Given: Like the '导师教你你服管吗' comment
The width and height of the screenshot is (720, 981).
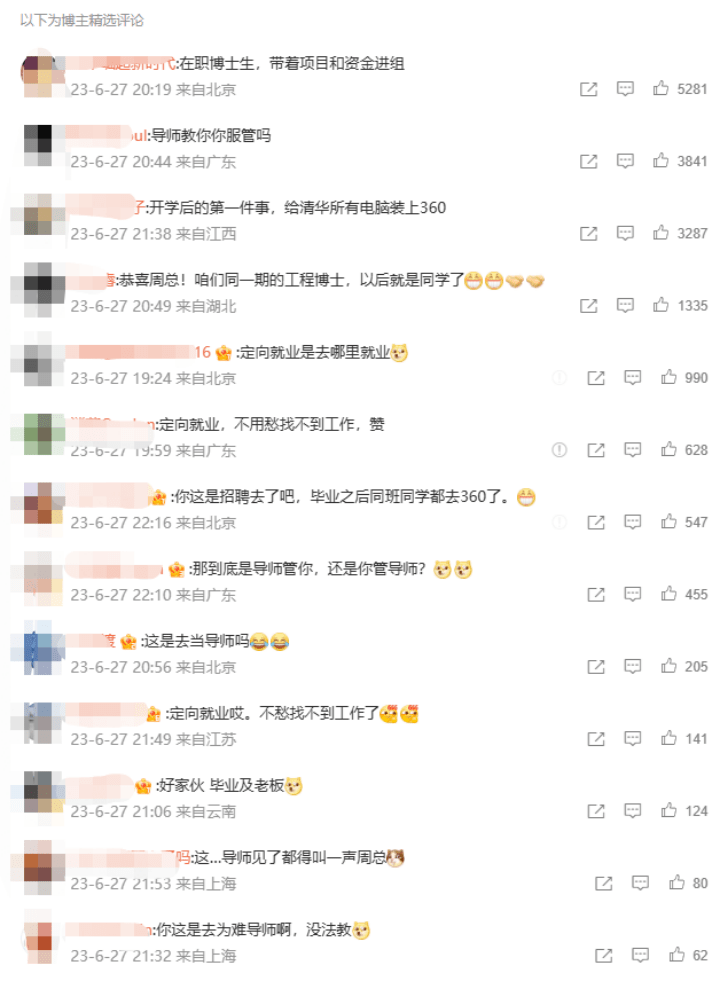Looking at the screenshot, I should [661, 161].
